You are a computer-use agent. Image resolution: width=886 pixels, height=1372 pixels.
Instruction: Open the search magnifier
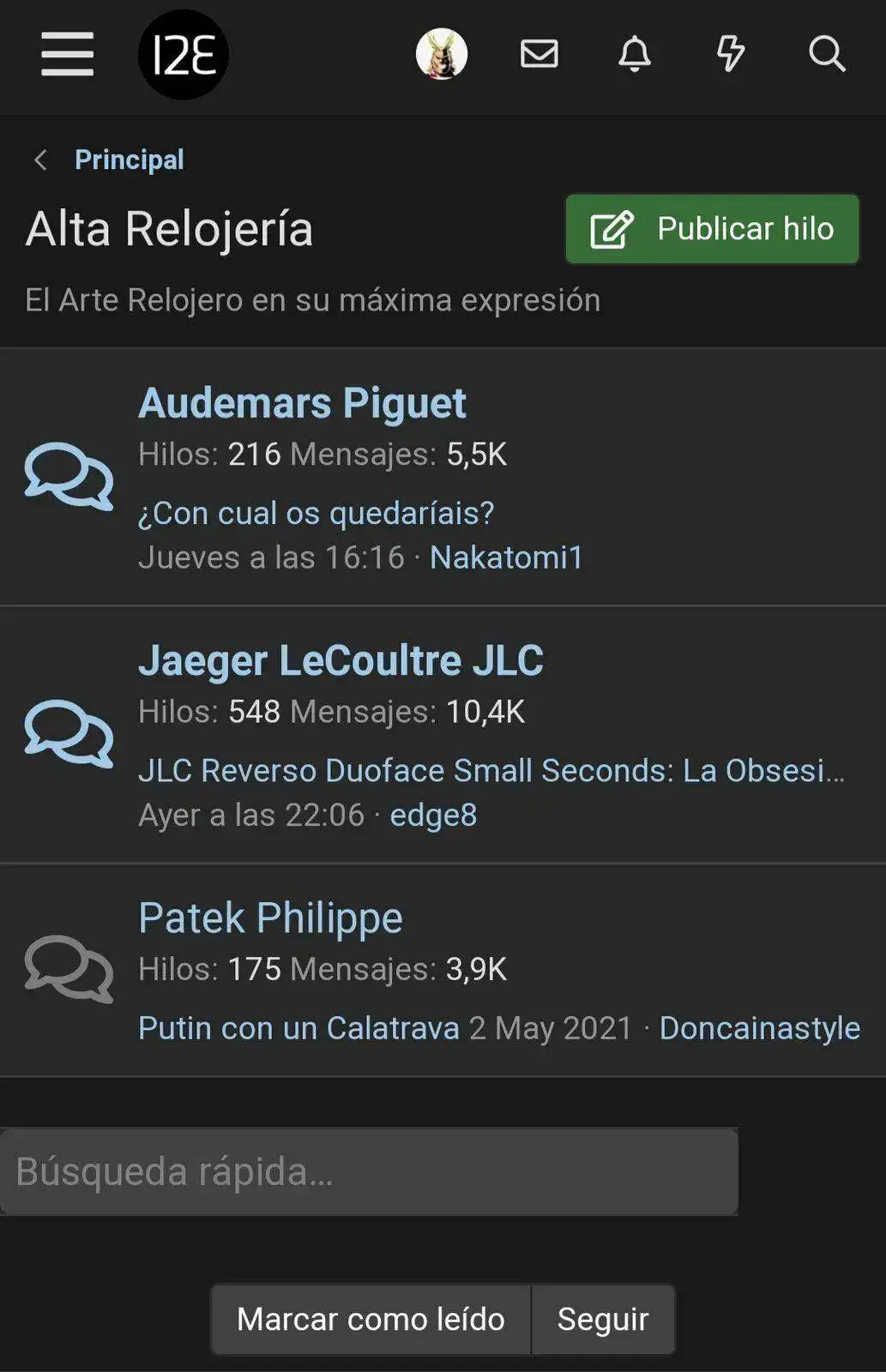coord(827,55)
